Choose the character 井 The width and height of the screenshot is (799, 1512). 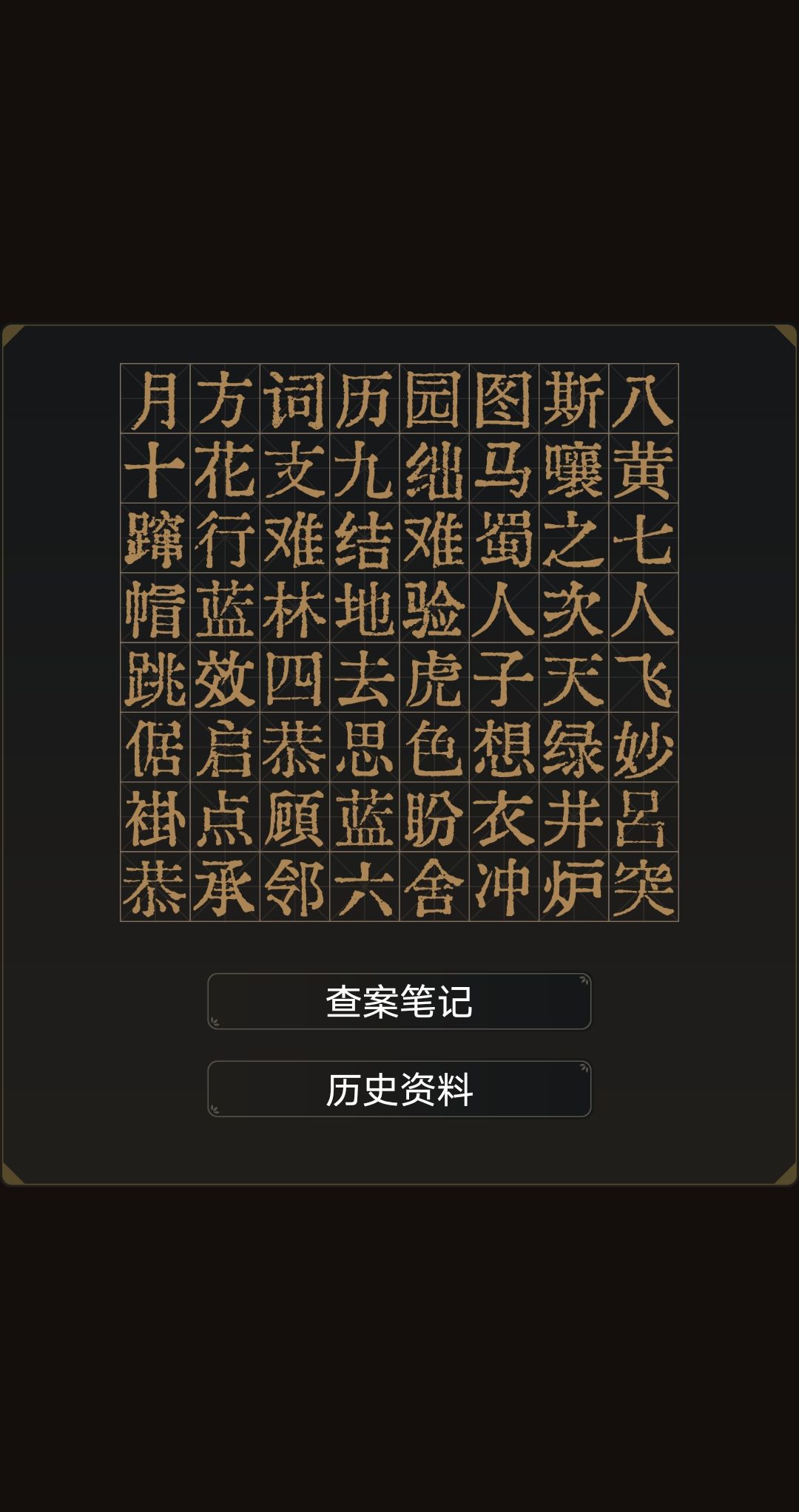click(x=573, y=817)
